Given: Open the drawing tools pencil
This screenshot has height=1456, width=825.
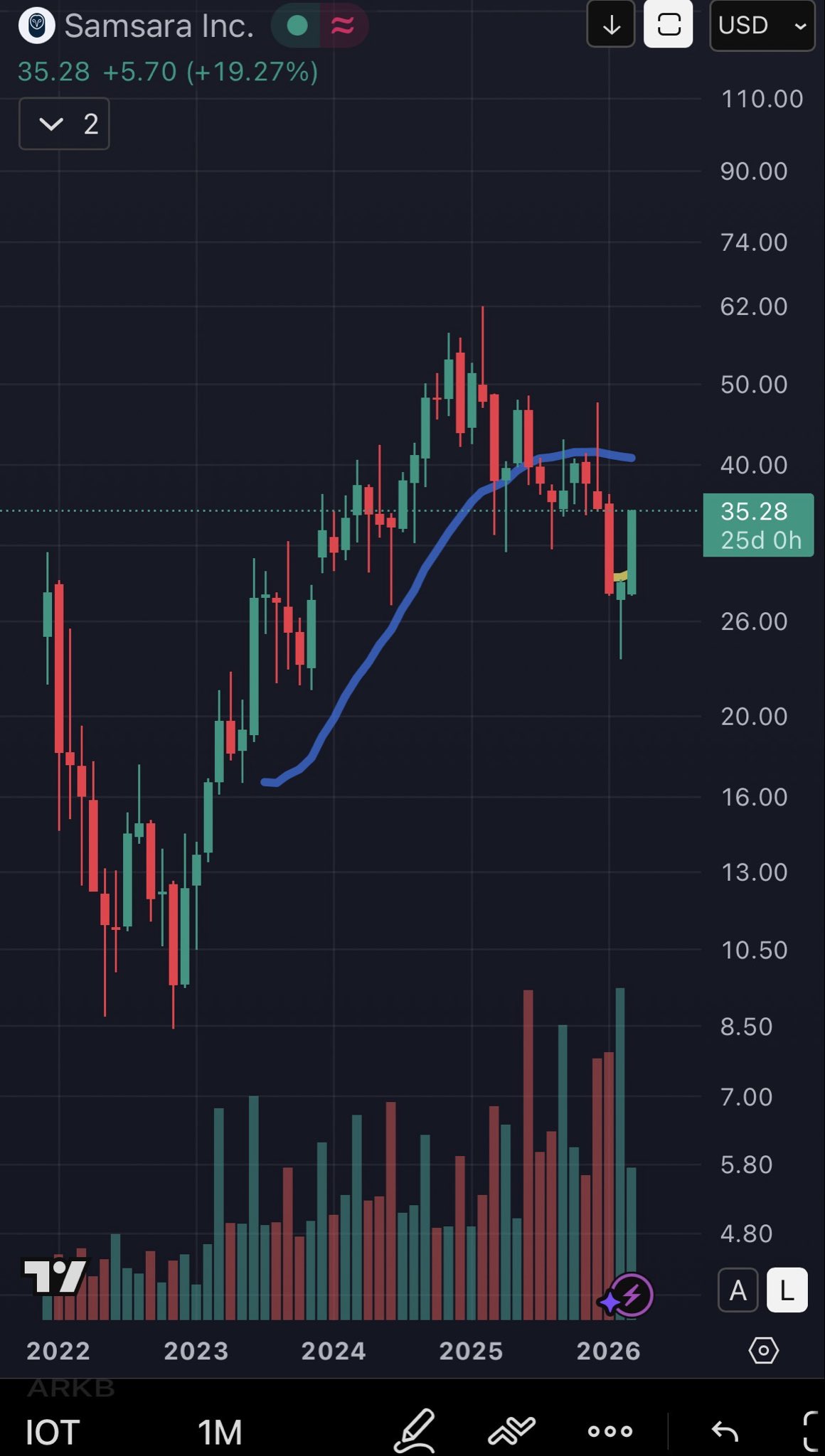Looking at the screenshot, I should [x=415, y=1430].
